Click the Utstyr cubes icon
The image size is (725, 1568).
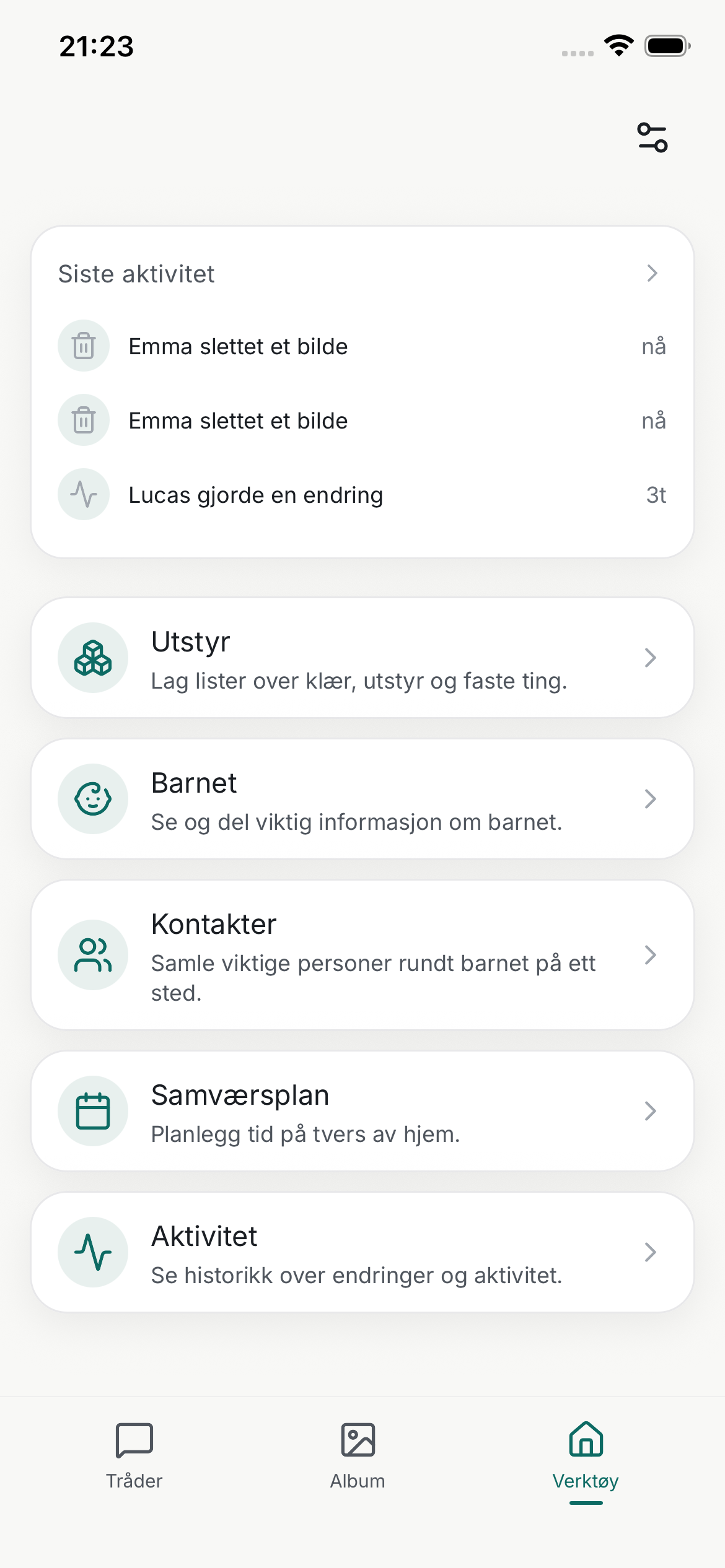tap(92, 658)
